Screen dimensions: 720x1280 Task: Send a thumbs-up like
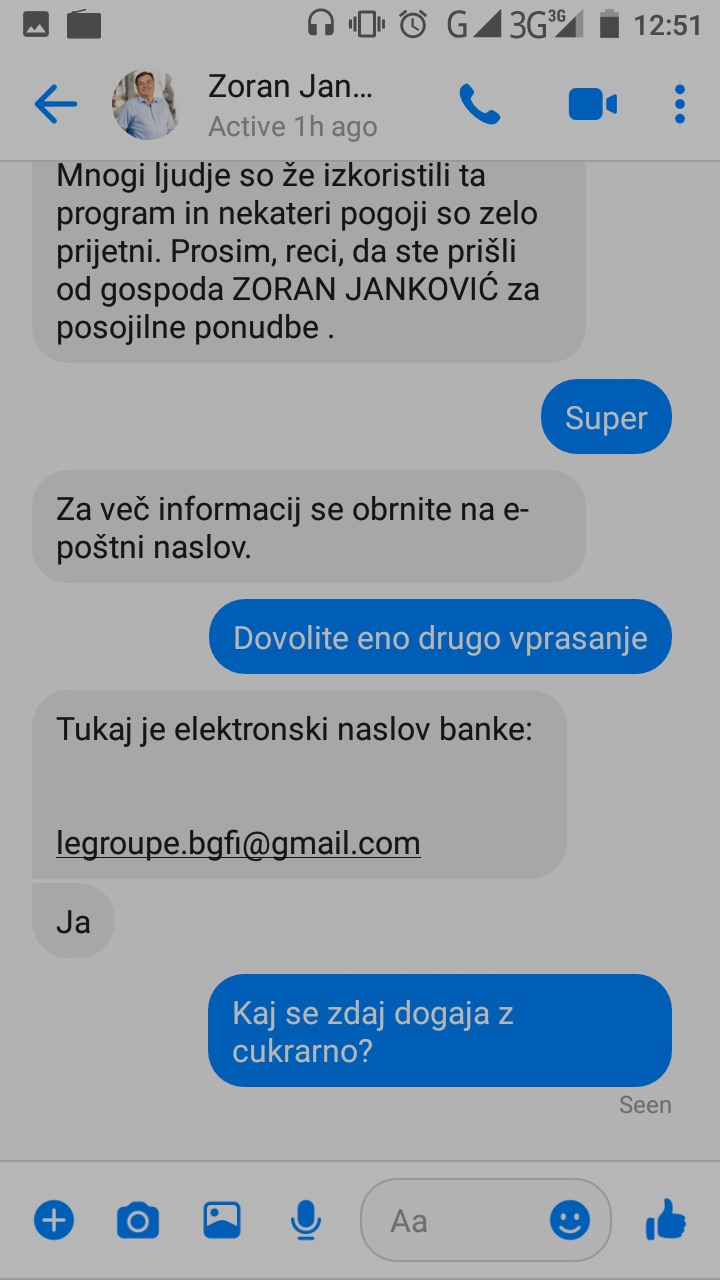point(665,1220)
